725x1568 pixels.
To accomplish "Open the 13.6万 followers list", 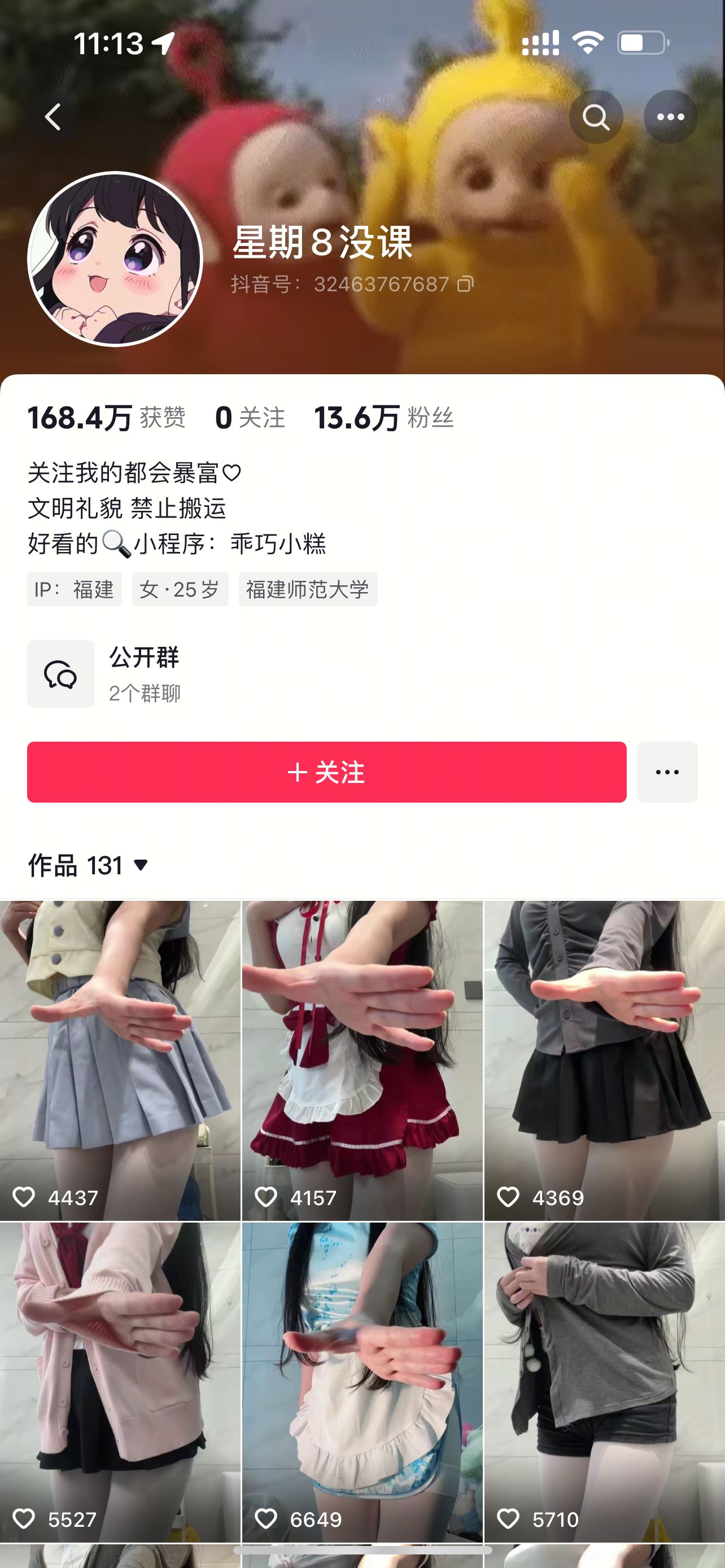I will pyautogui.click(x=383, y=418).
